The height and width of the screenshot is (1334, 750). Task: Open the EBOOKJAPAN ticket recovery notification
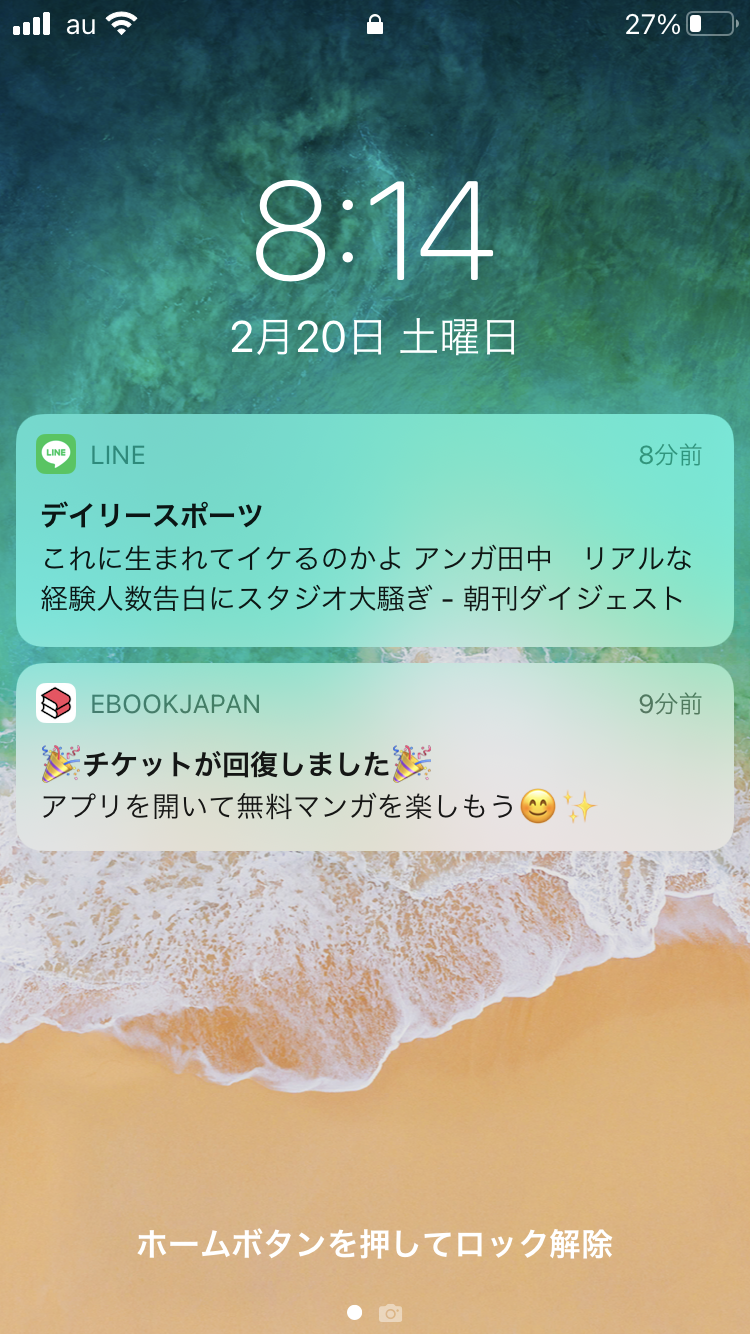(374, 758)
